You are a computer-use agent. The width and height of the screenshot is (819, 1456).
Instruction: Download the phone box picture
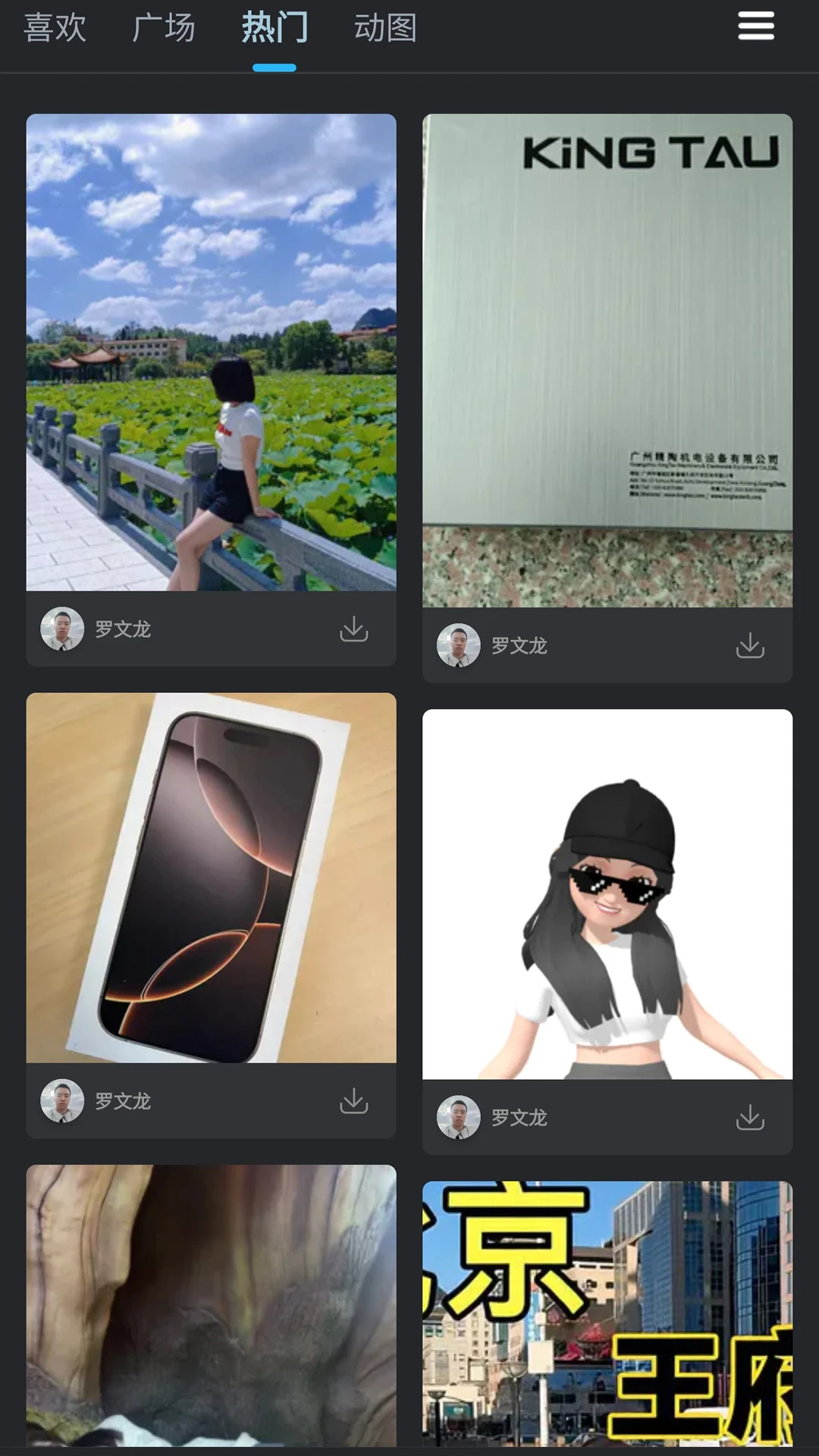(x=353, y=1100)
